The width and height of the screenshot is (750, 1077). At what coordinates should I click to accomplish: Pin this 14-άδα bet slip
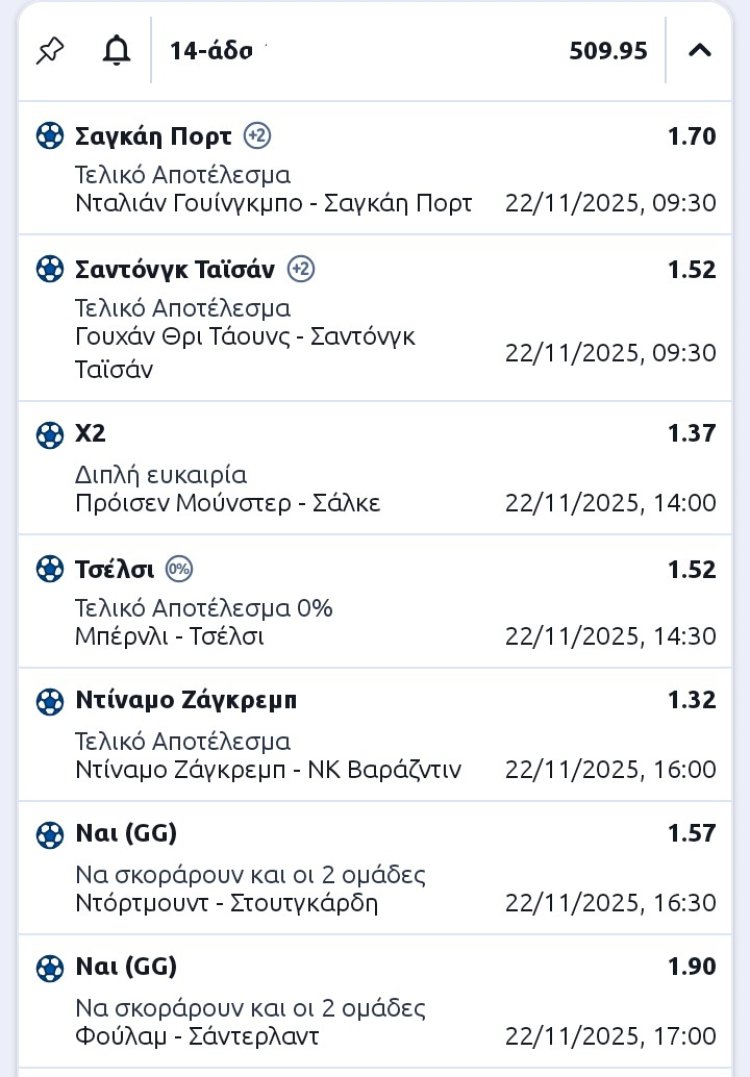[x=50, y=50]
